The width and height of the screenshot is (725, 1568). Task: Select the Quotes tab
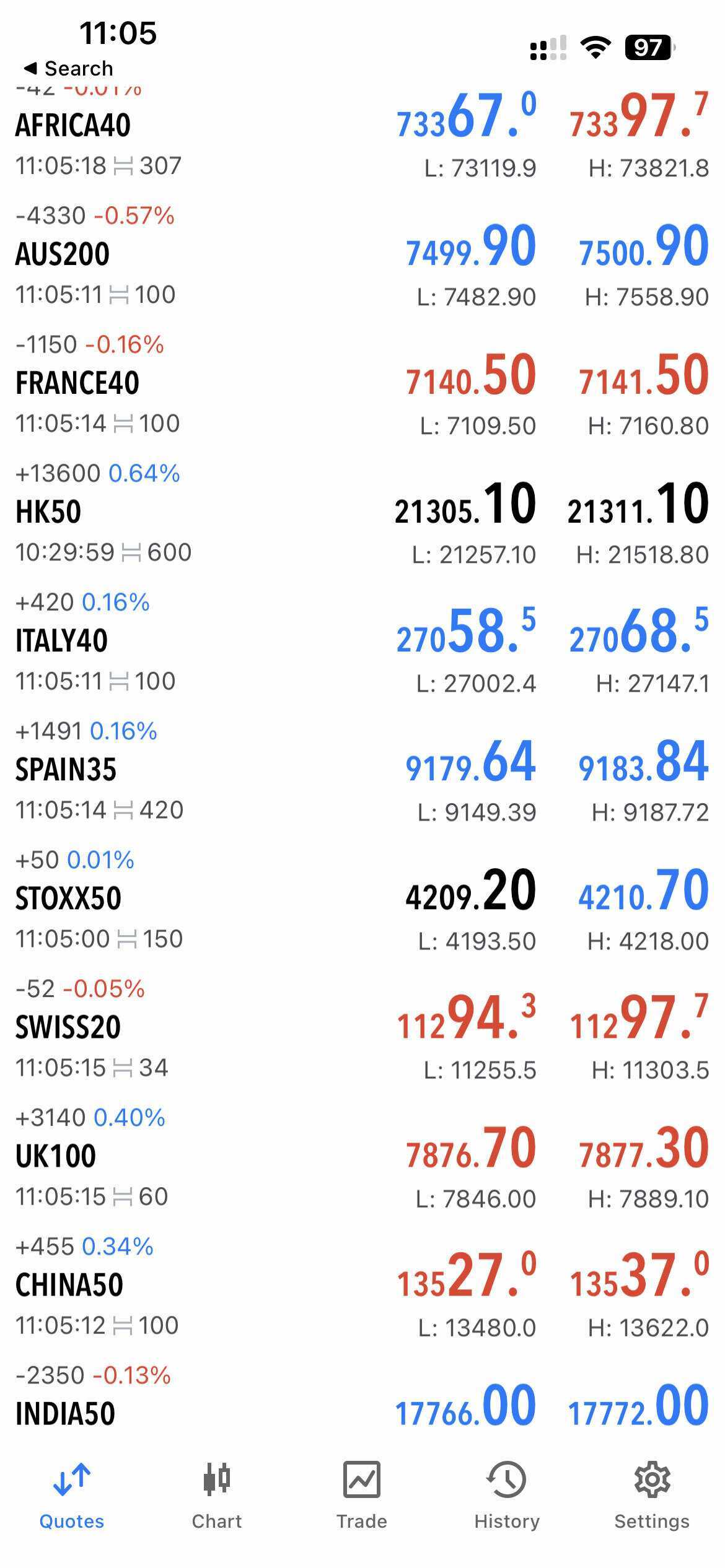[72, 1495]
